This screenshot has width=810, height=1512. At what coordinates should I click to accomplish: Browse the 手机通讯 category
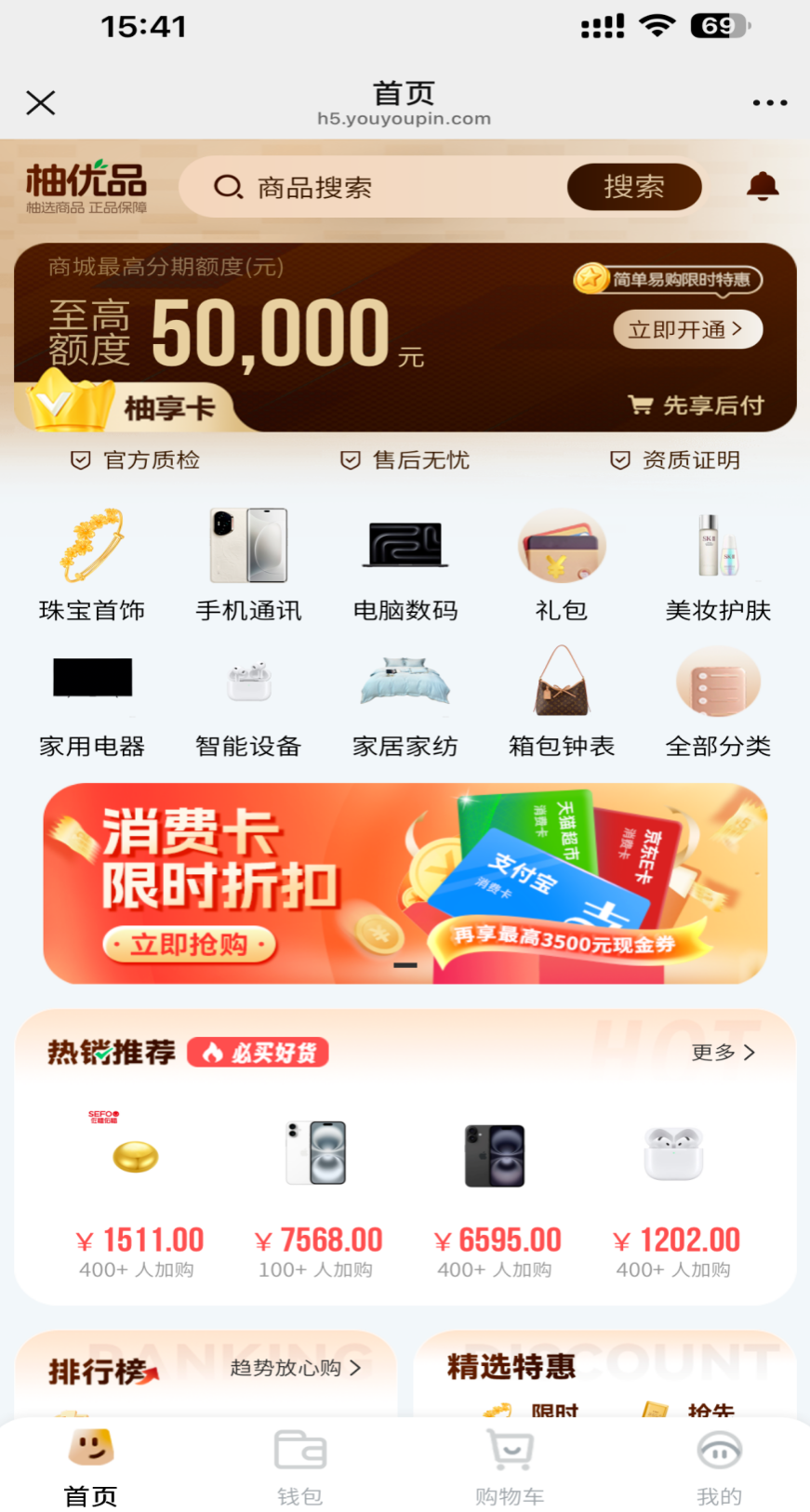point(248,564)
